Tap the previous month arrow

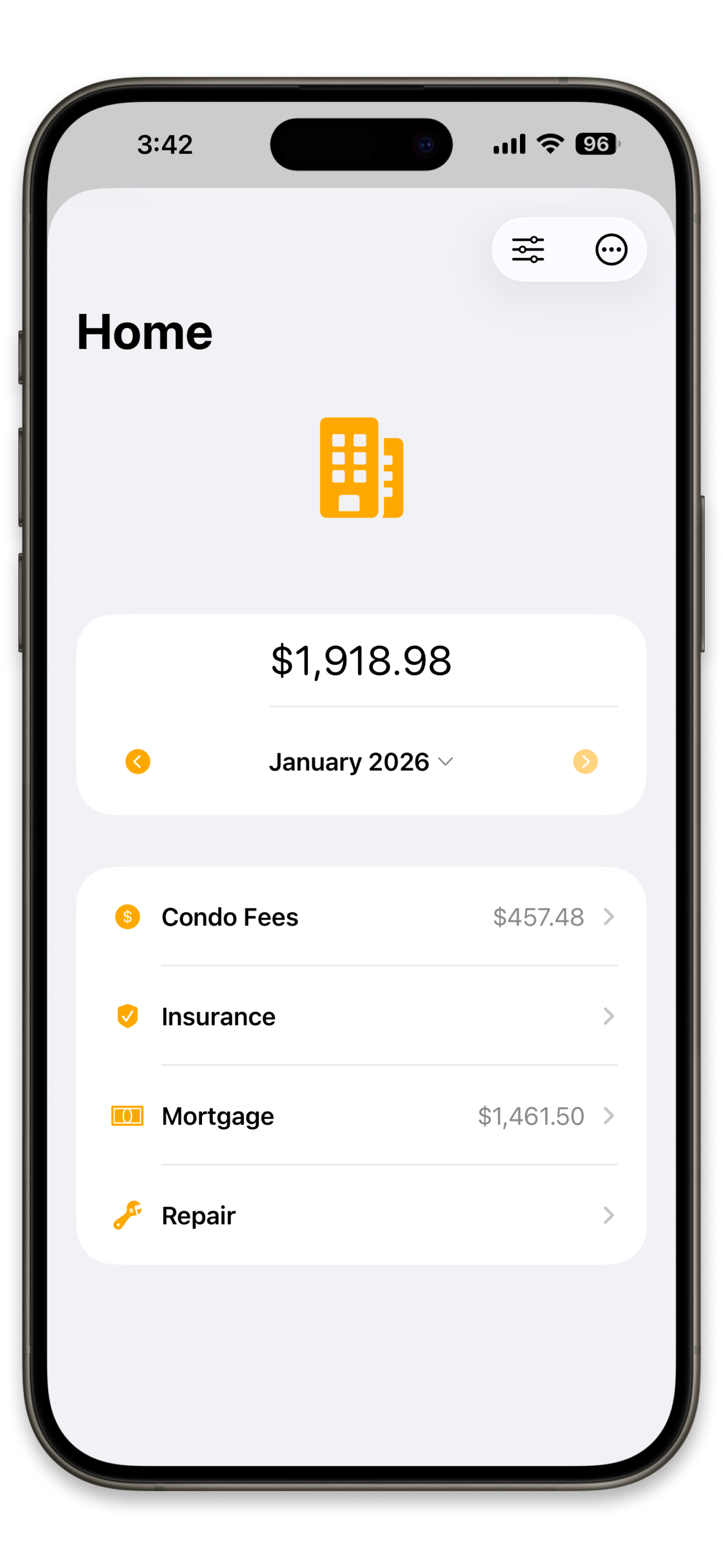click(138, 761)
